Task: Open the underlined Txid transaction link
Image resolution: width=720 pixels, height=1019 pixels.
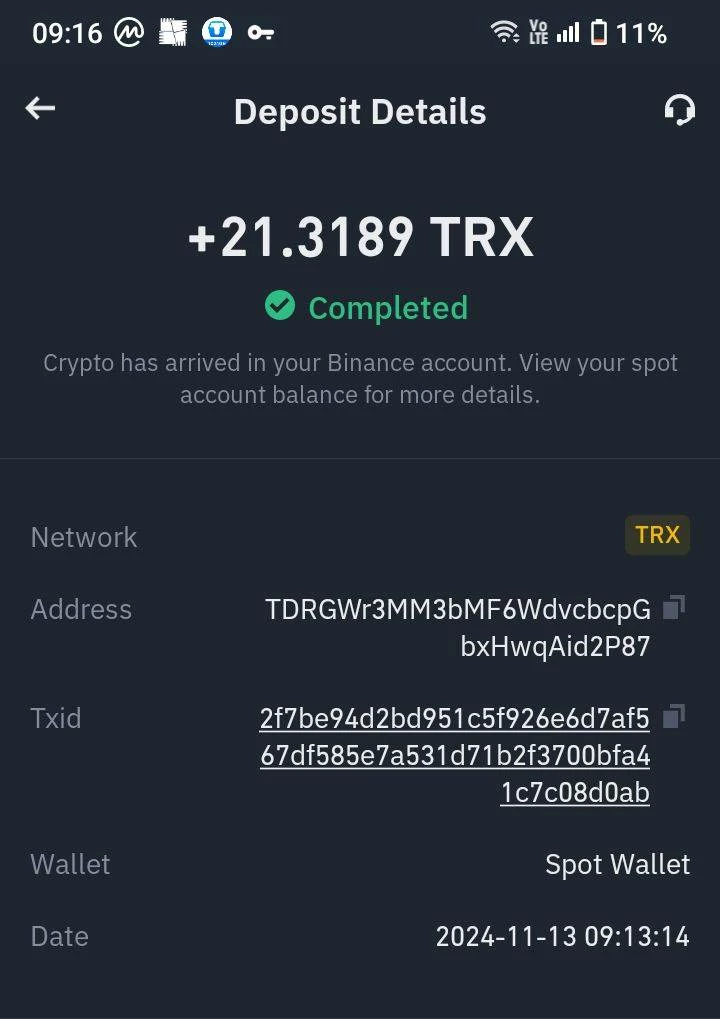Action: [x=455, y=755]
